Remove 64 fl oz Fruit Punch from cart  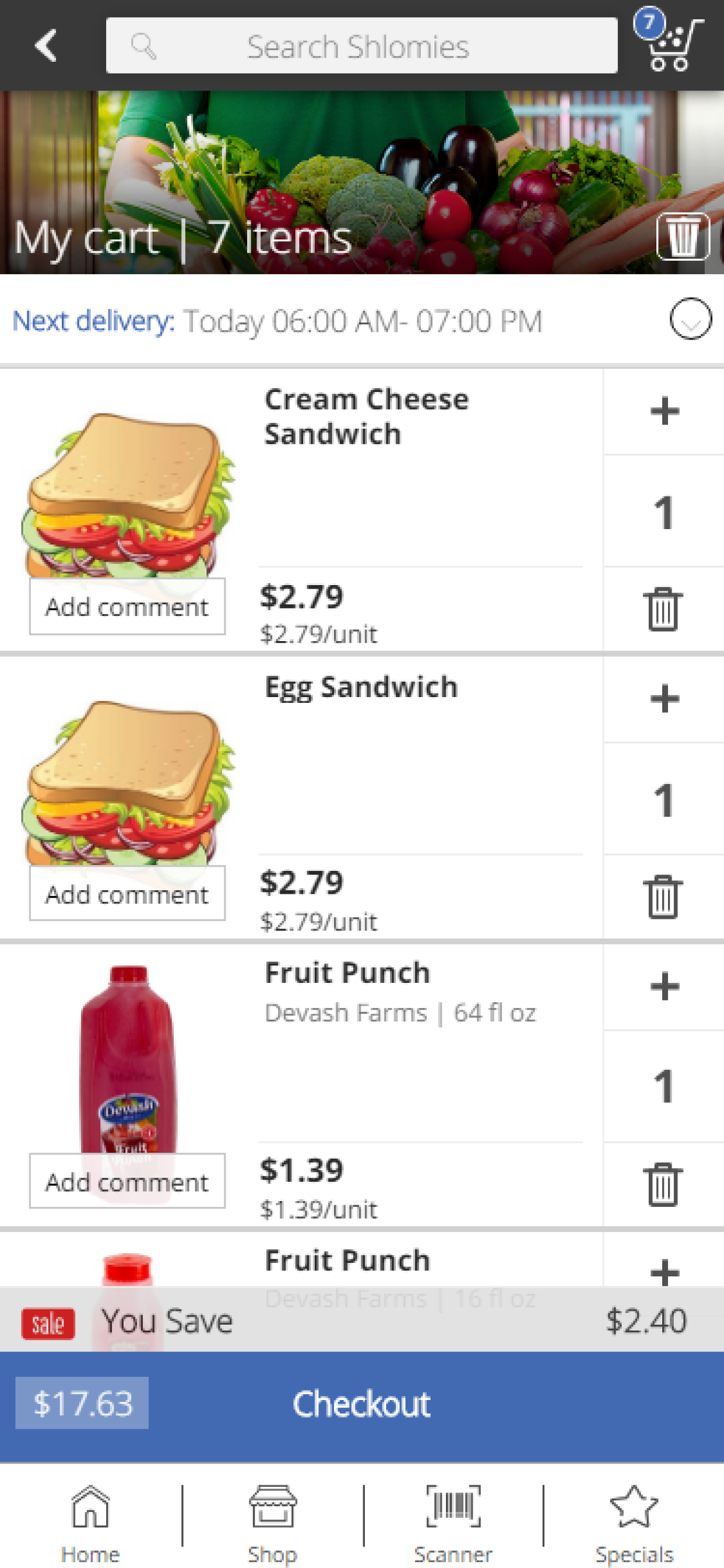[663, 1184]
